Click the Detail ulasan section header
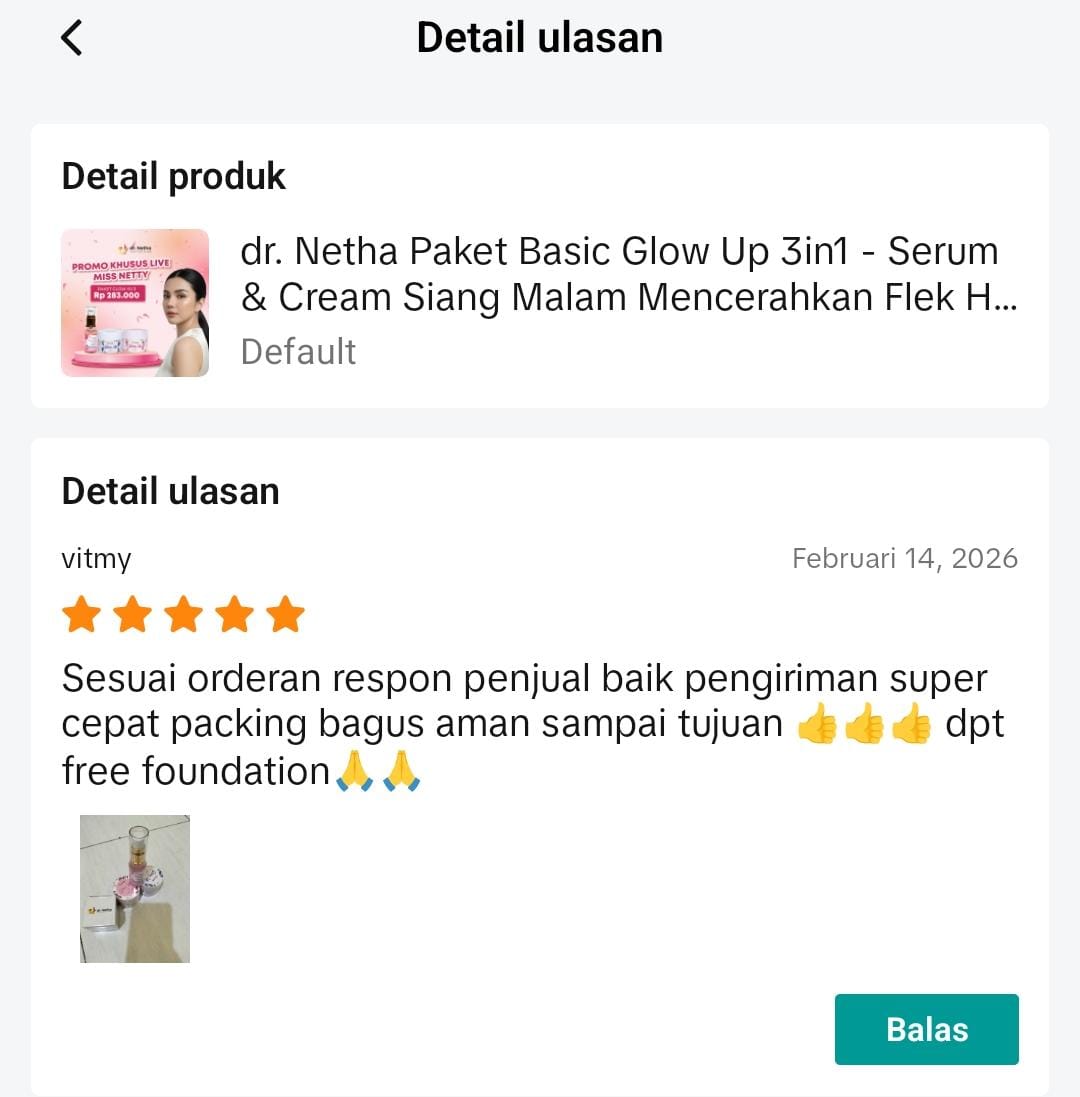This screenshot has width=1080, height=1097. coord(170,491)
